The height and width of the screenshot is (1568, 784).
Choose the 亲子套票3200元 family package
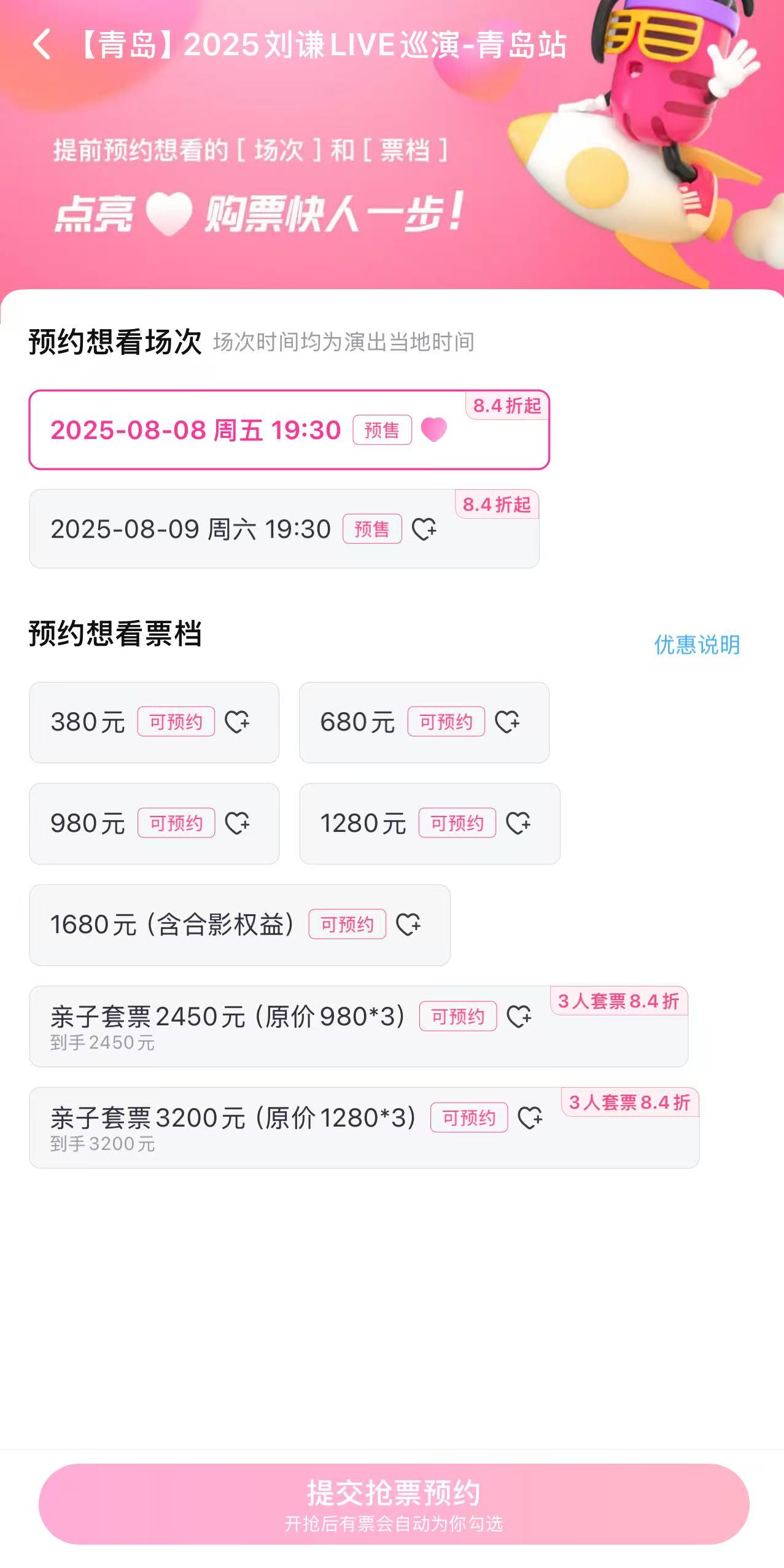[x=363, y=1127]
